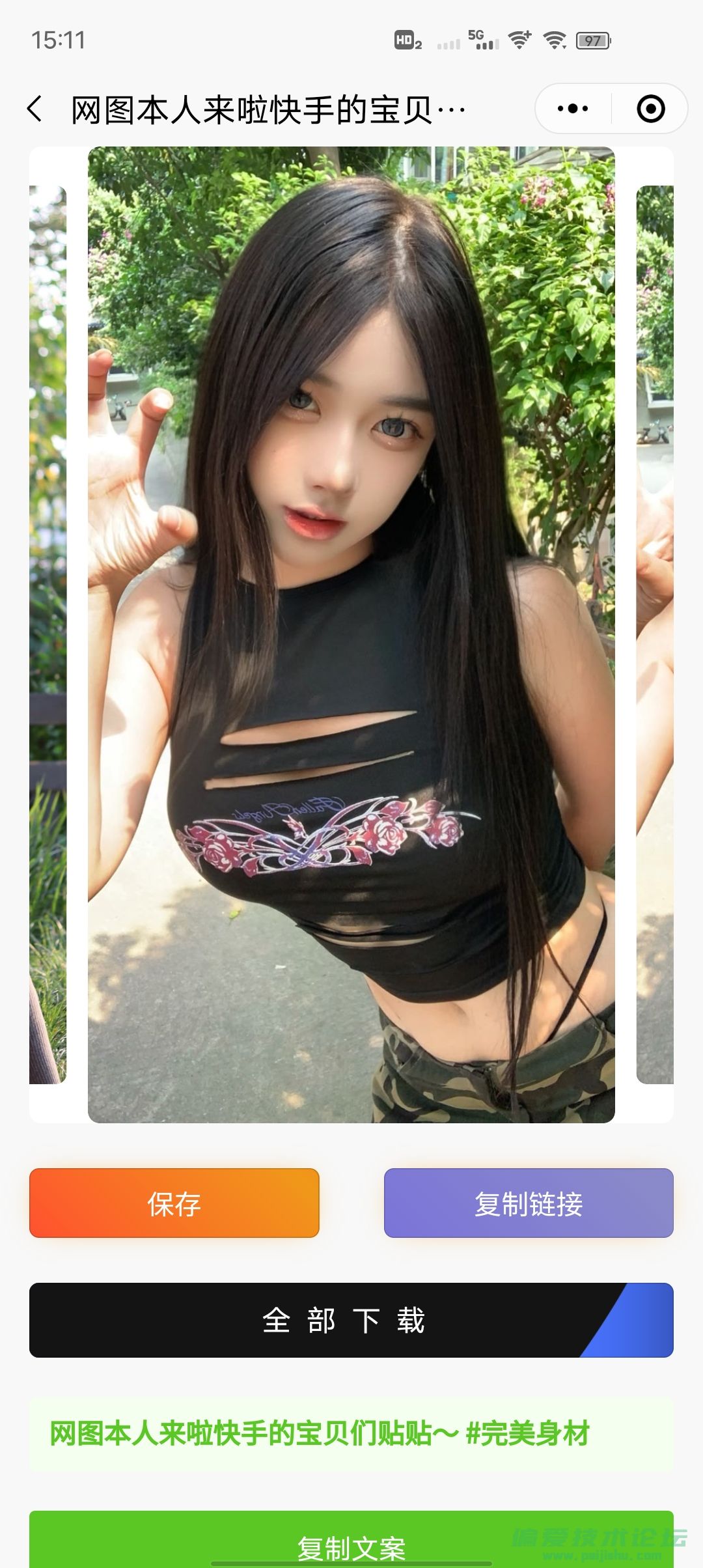The image size is (703, 1568).
Task: Copy the link with 复制链接
Action: [528, 1203]
